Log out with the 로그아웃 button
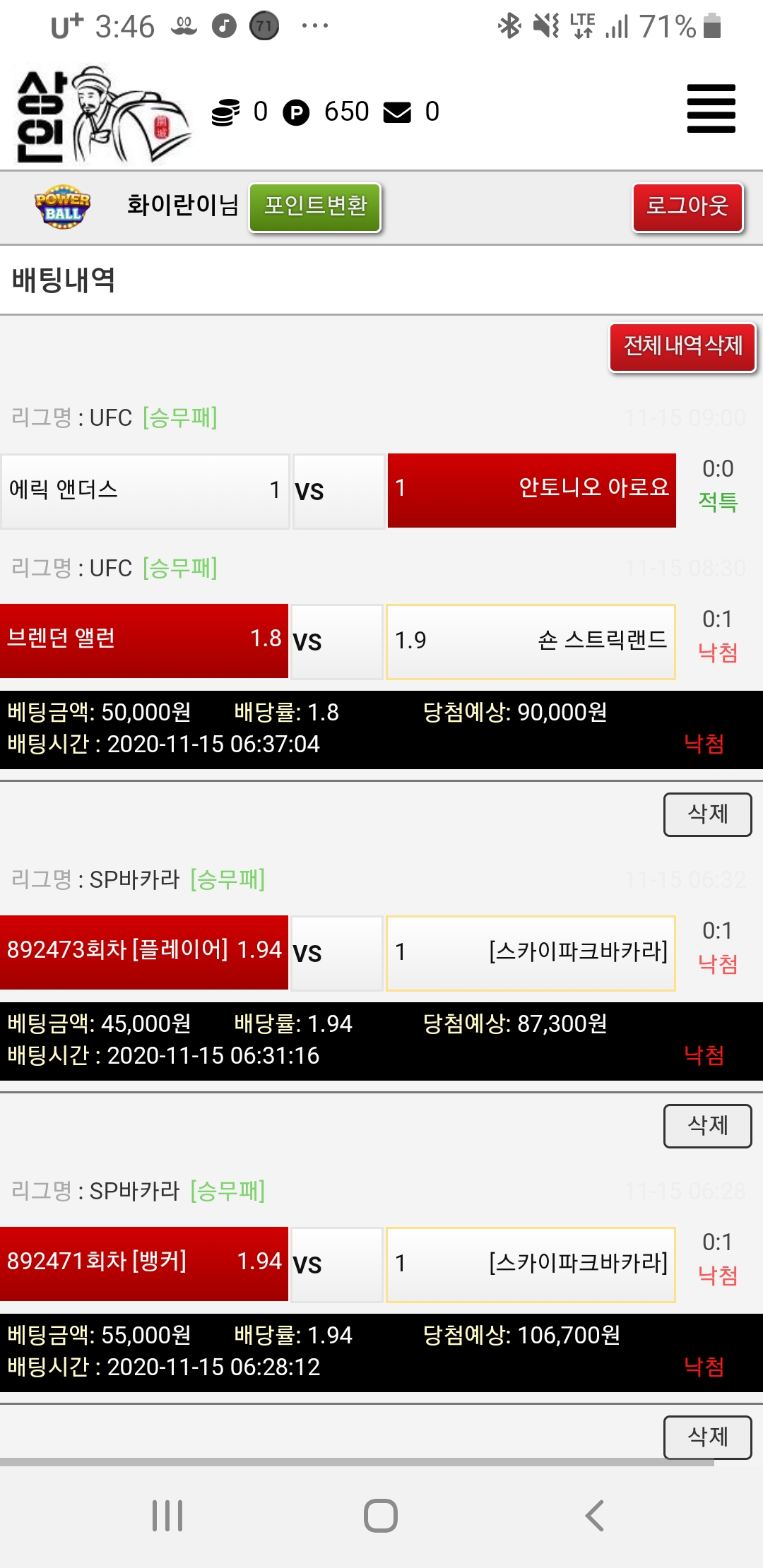 pos(687,206)
